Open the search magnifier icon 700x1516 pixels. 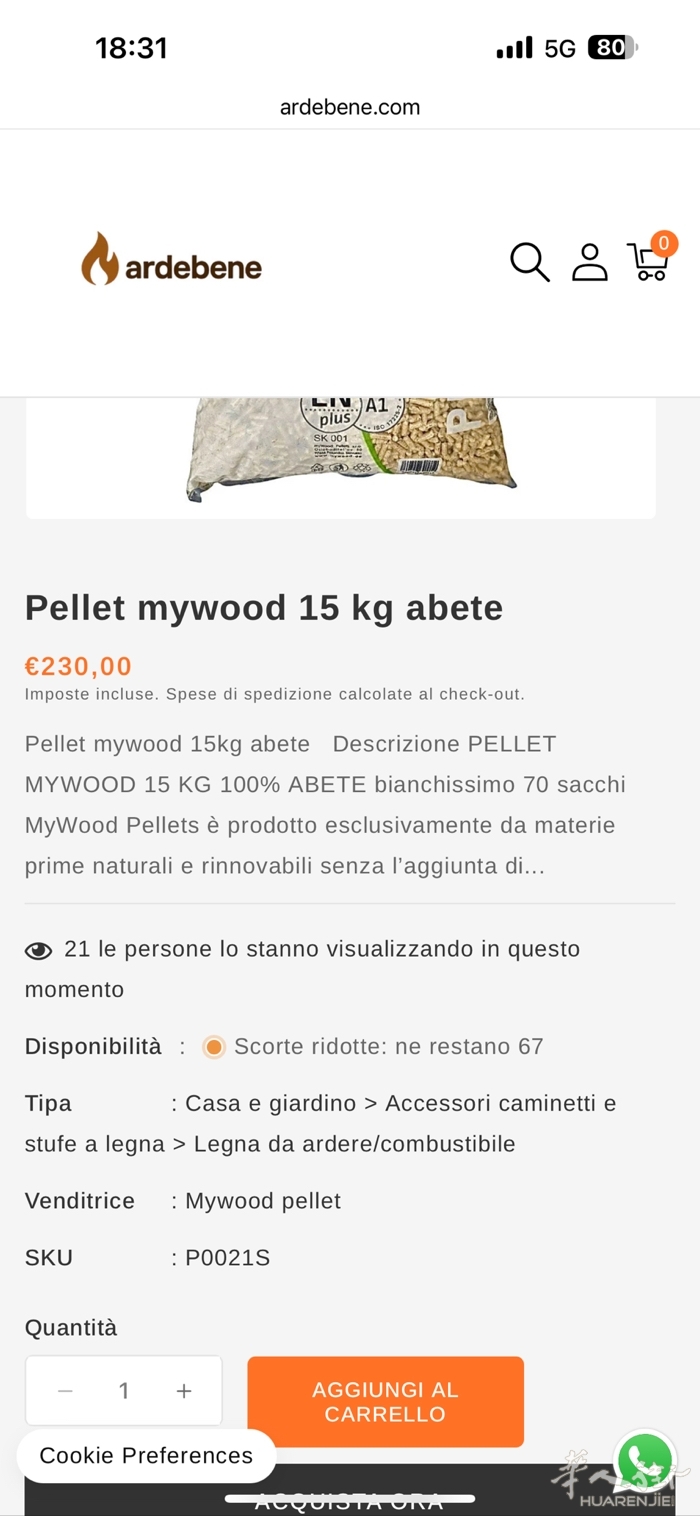click(529, 263)
